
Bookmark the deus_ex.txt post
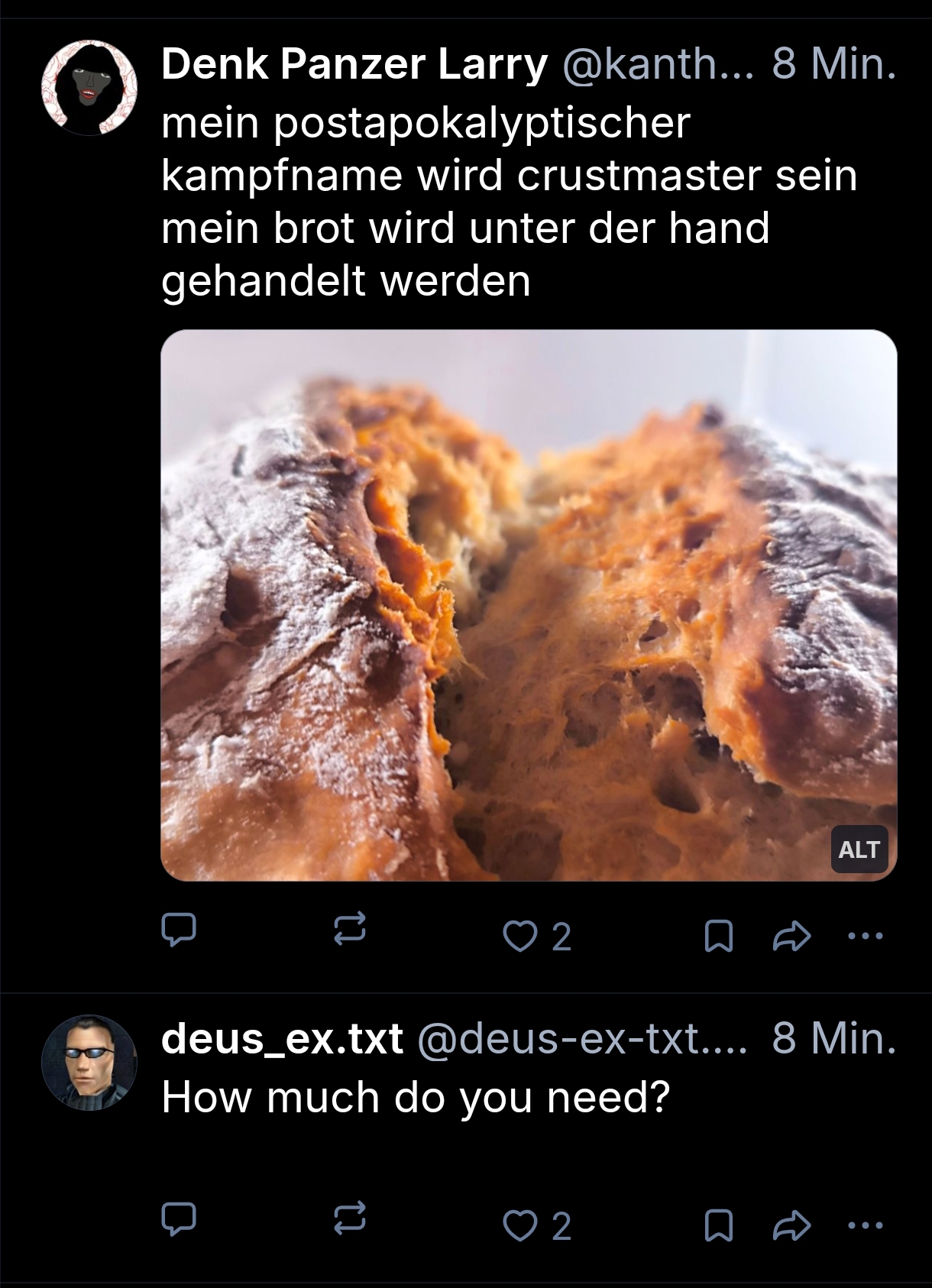coord(718,1225)
